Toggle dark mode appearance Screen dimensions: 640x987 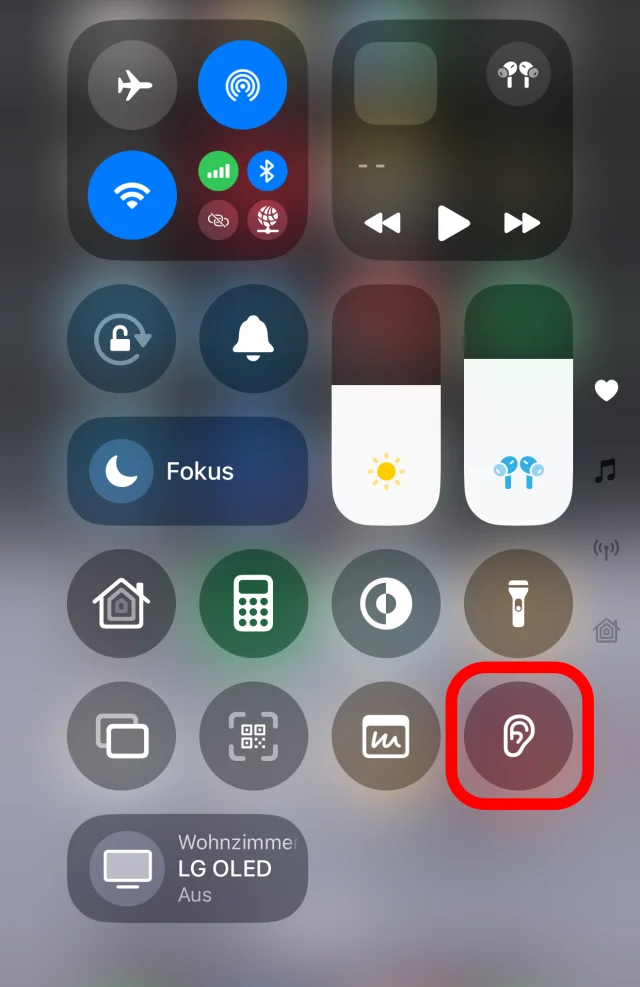[385, 603]
